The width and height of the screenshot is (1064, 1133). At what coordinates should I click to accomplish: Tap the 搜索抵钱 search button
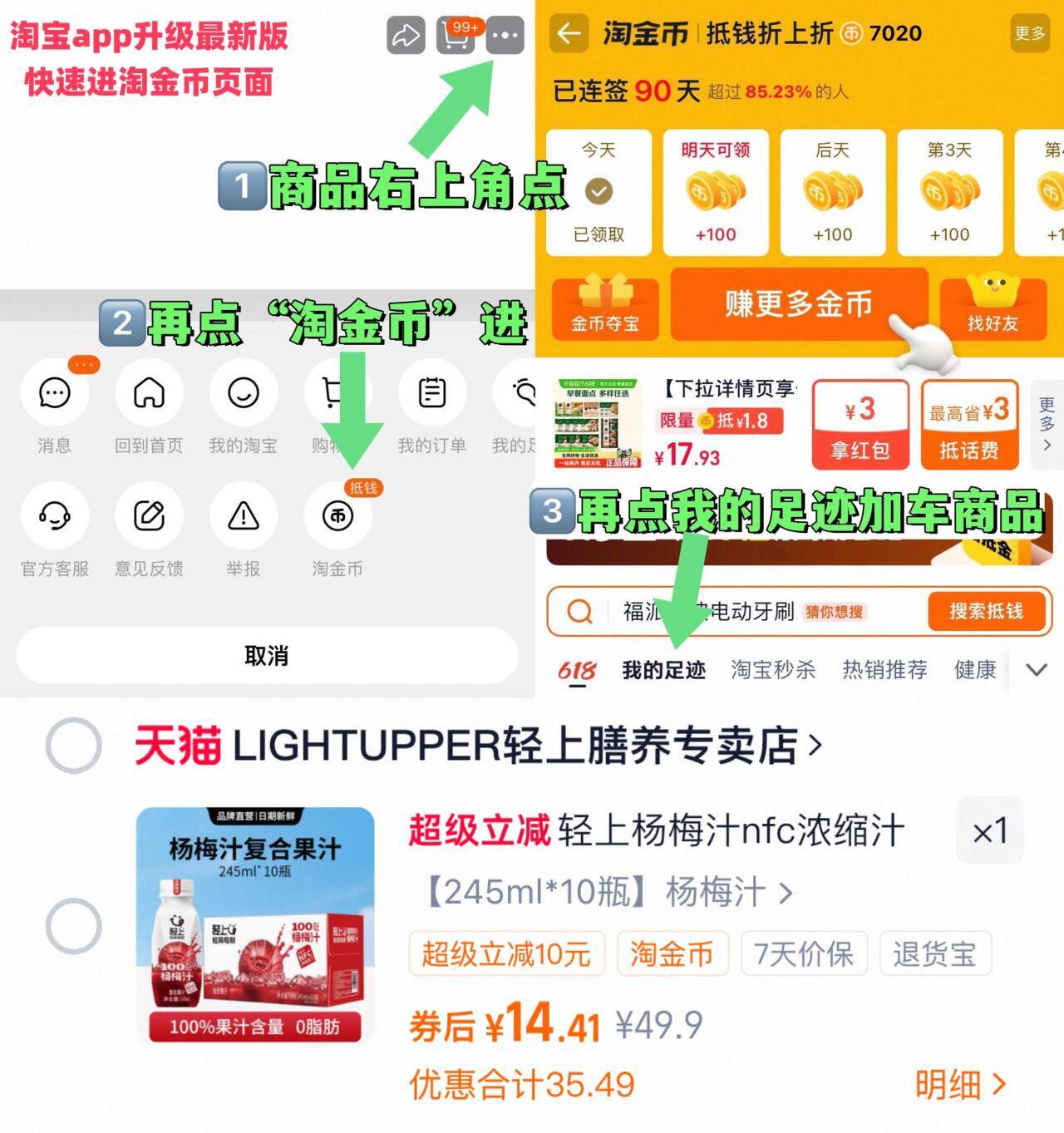(x=986, y=612)
